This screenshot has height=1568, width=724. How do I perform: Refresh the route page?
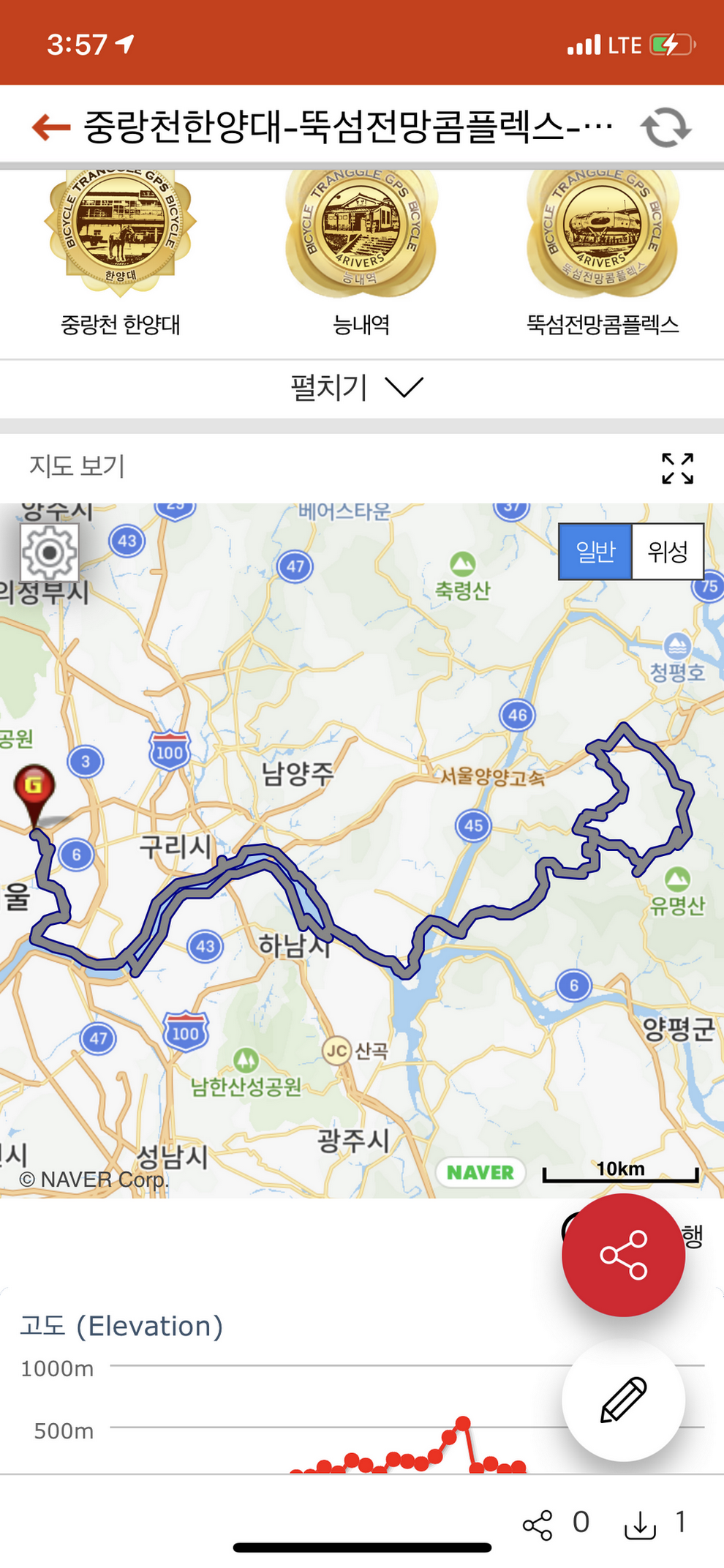(665, 127)
